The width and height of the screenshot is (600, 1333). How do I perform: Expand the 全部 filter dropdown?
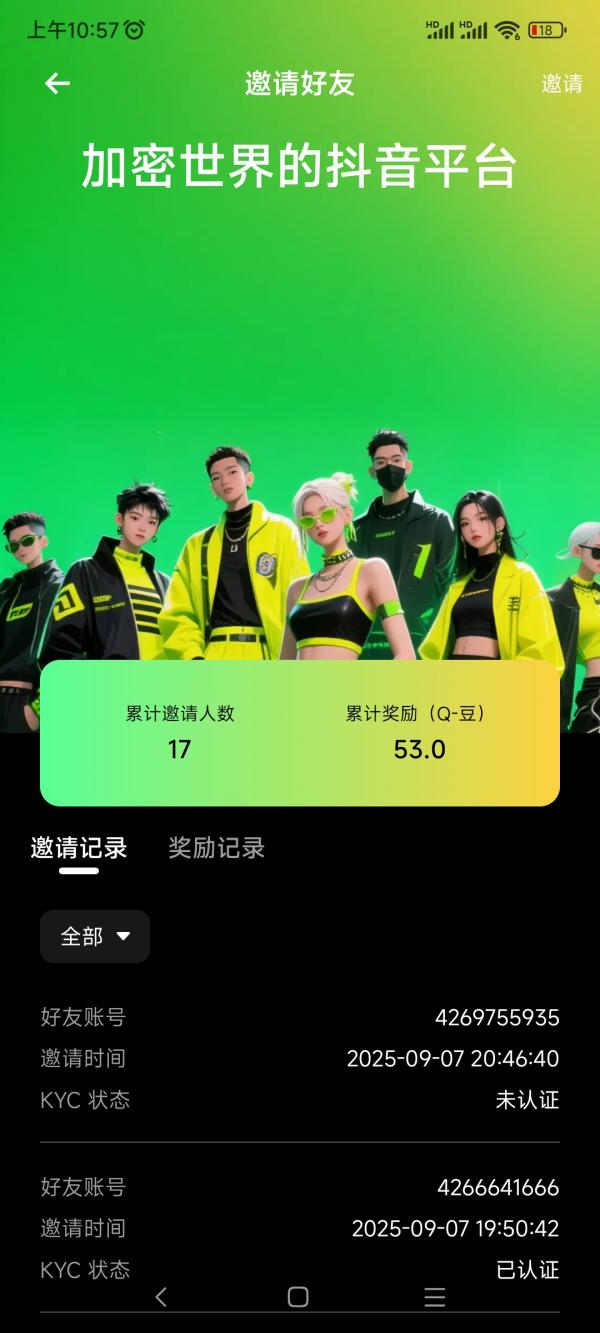point(95,936)
